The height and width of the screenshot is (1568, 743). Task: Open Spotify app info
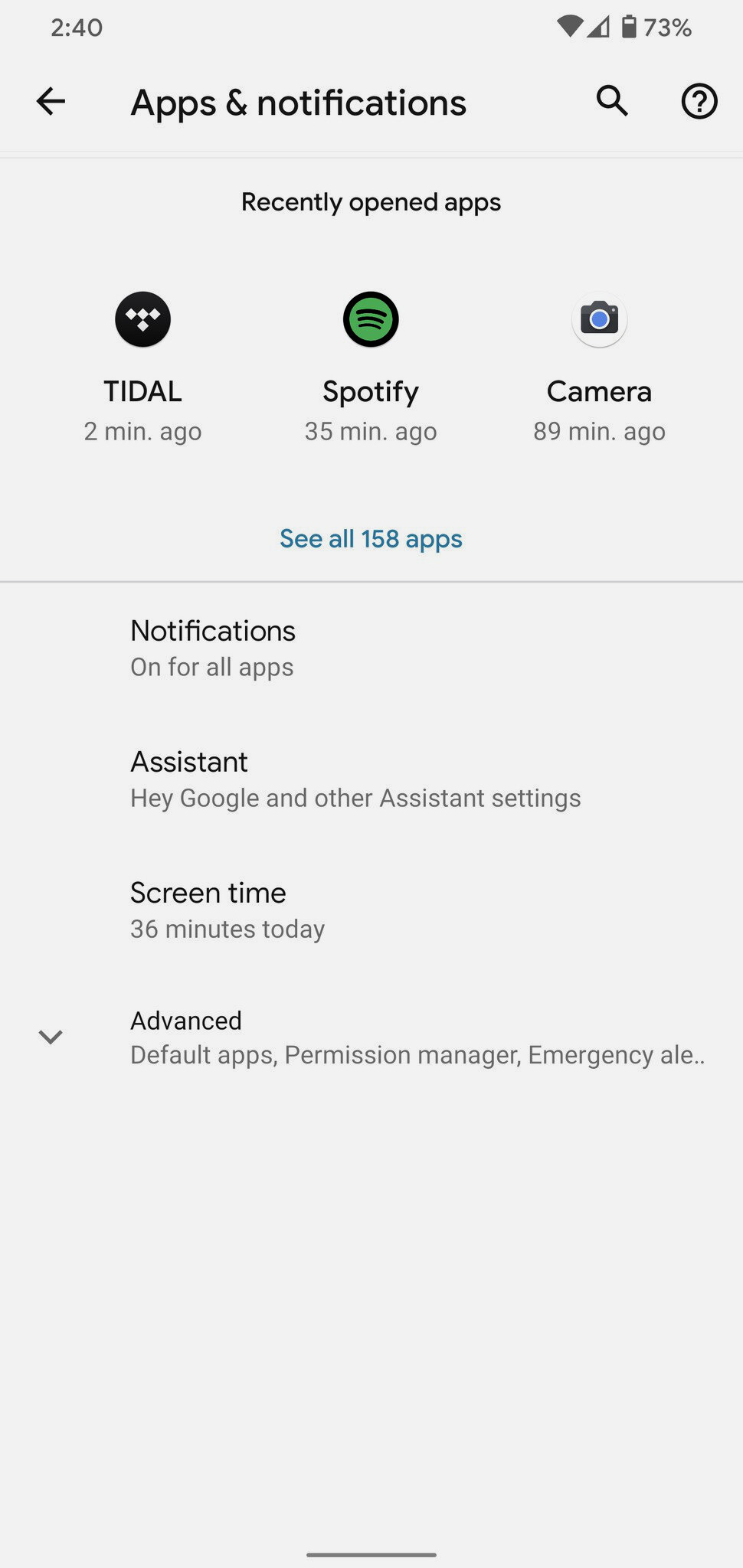coord(371,367)
